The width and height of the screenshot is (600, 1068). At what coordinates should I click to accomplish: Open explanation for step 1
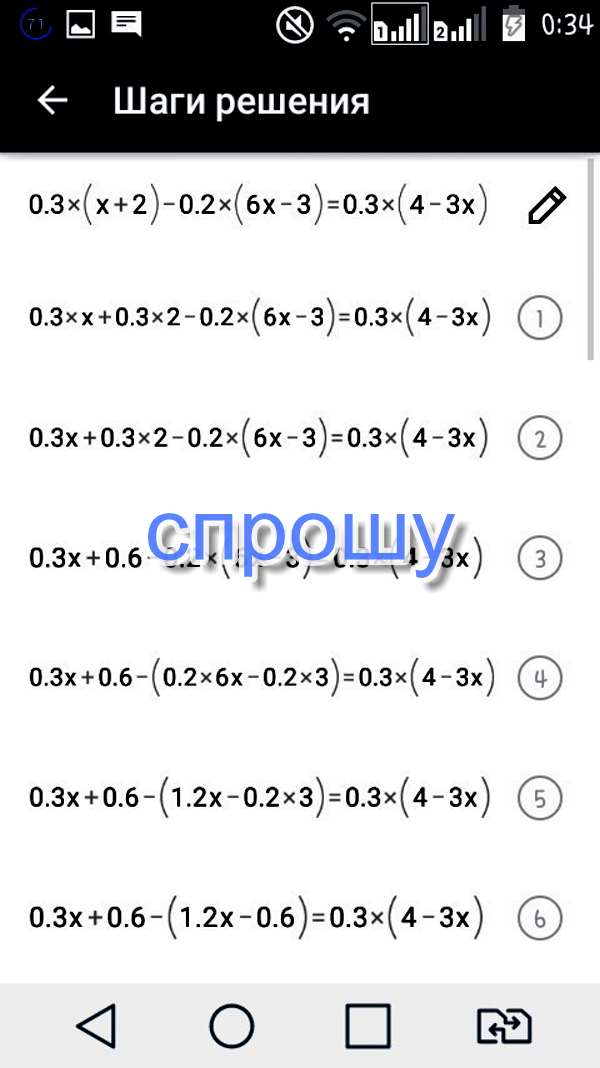[x=540, y=320]
